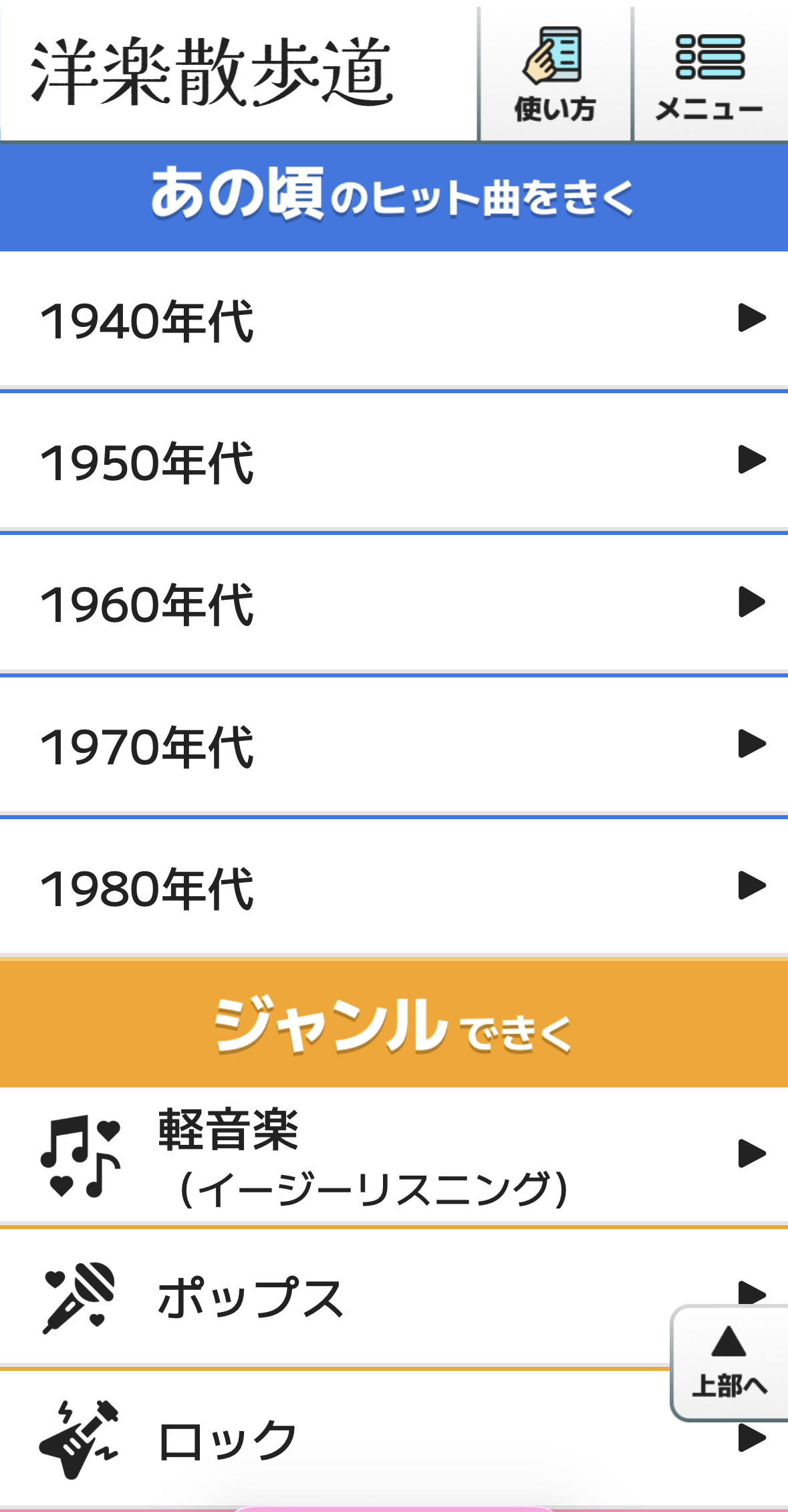Choose the 1970年代 decade
The width and height of the screenshot is (788, 1512).
(394, 746)
